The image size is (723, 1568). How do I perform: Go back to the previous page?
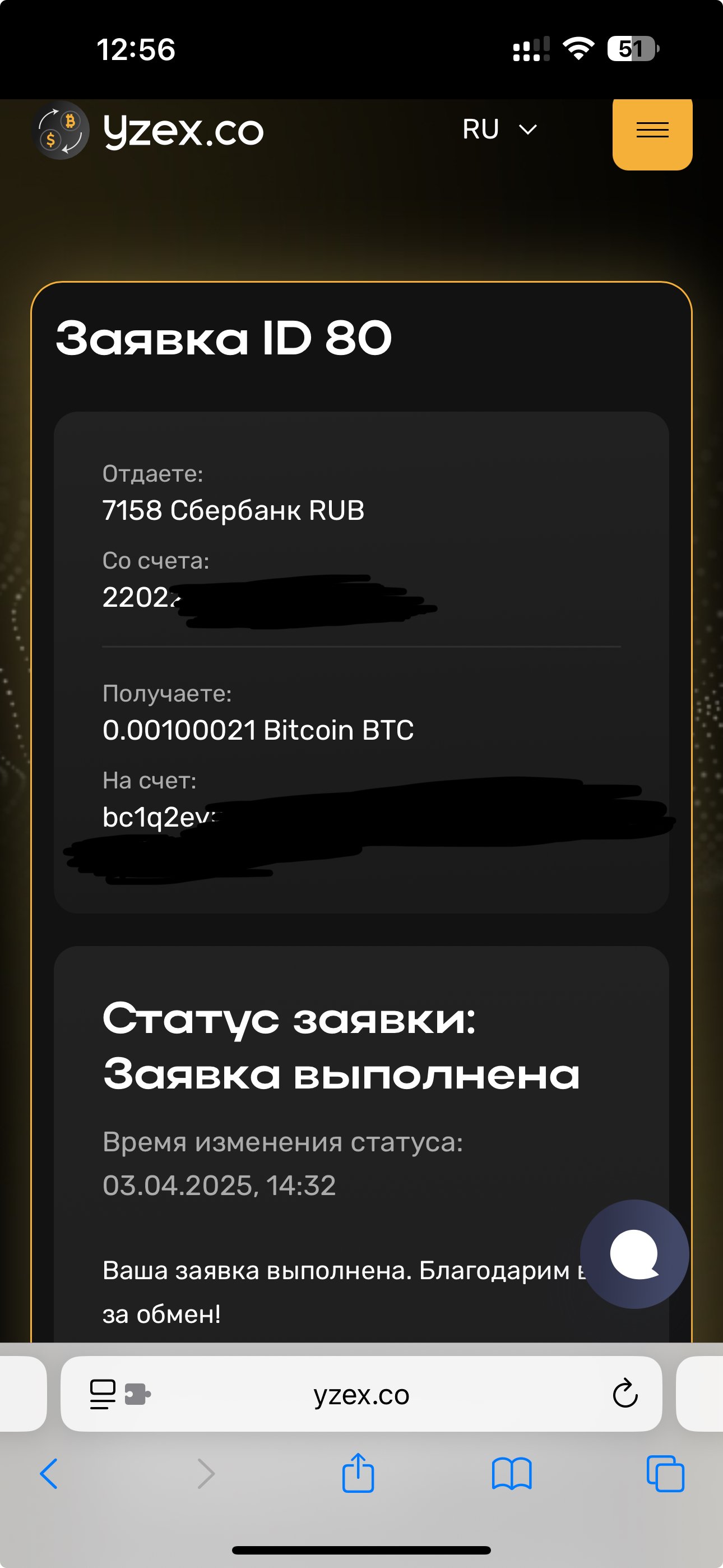[49, 1474]
